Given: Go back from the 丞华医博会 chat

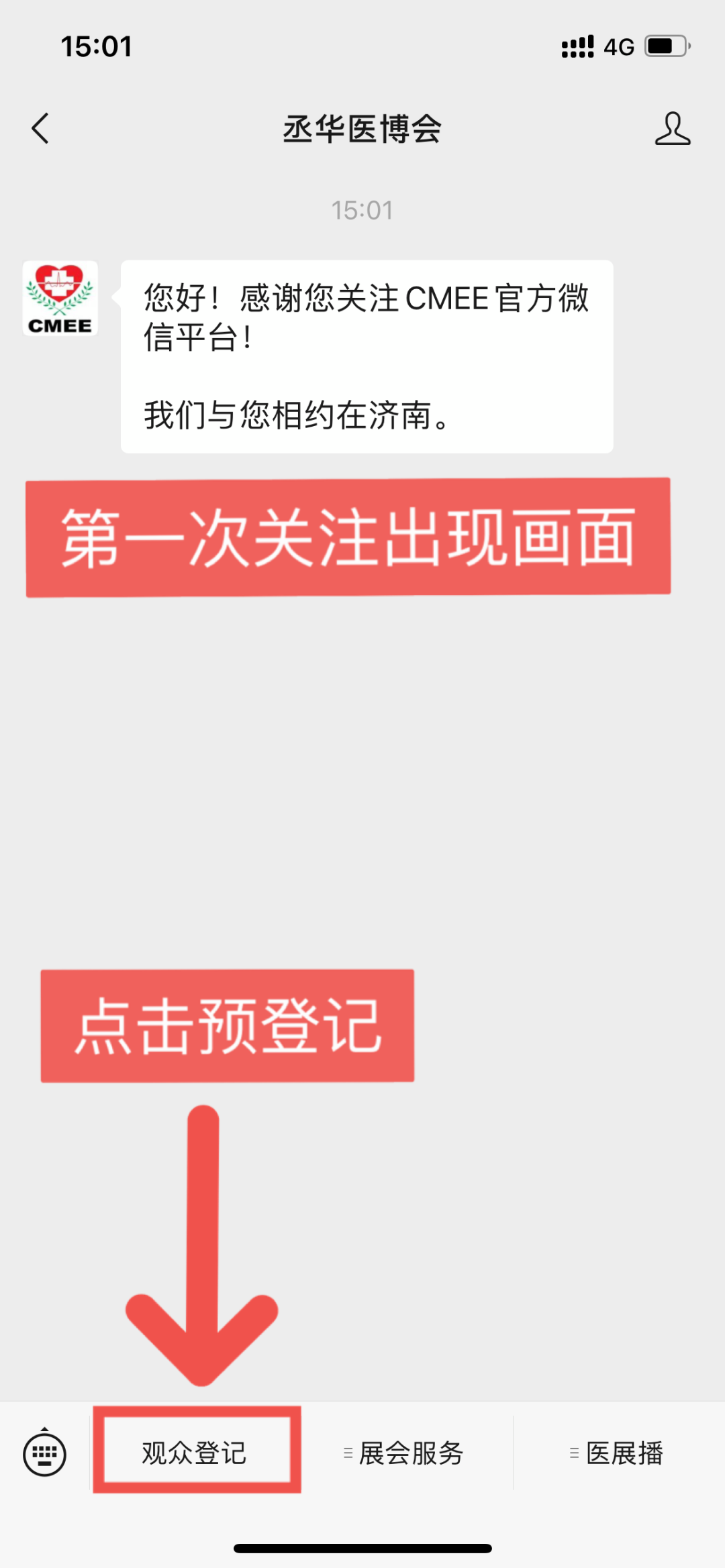Looking at the screenshot, I should (40, 128).
